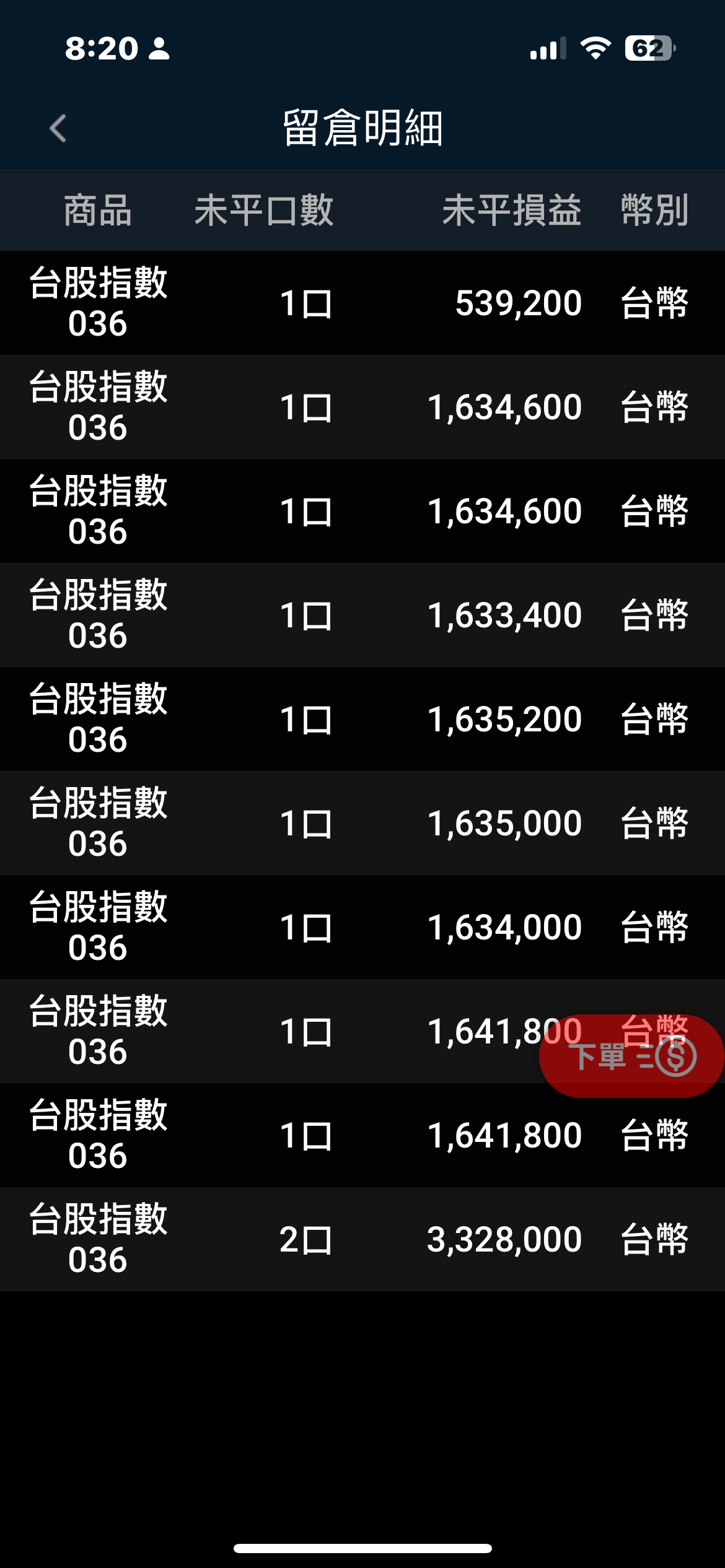Open the 2口 position showing 3,328,000

[362, 1239]
